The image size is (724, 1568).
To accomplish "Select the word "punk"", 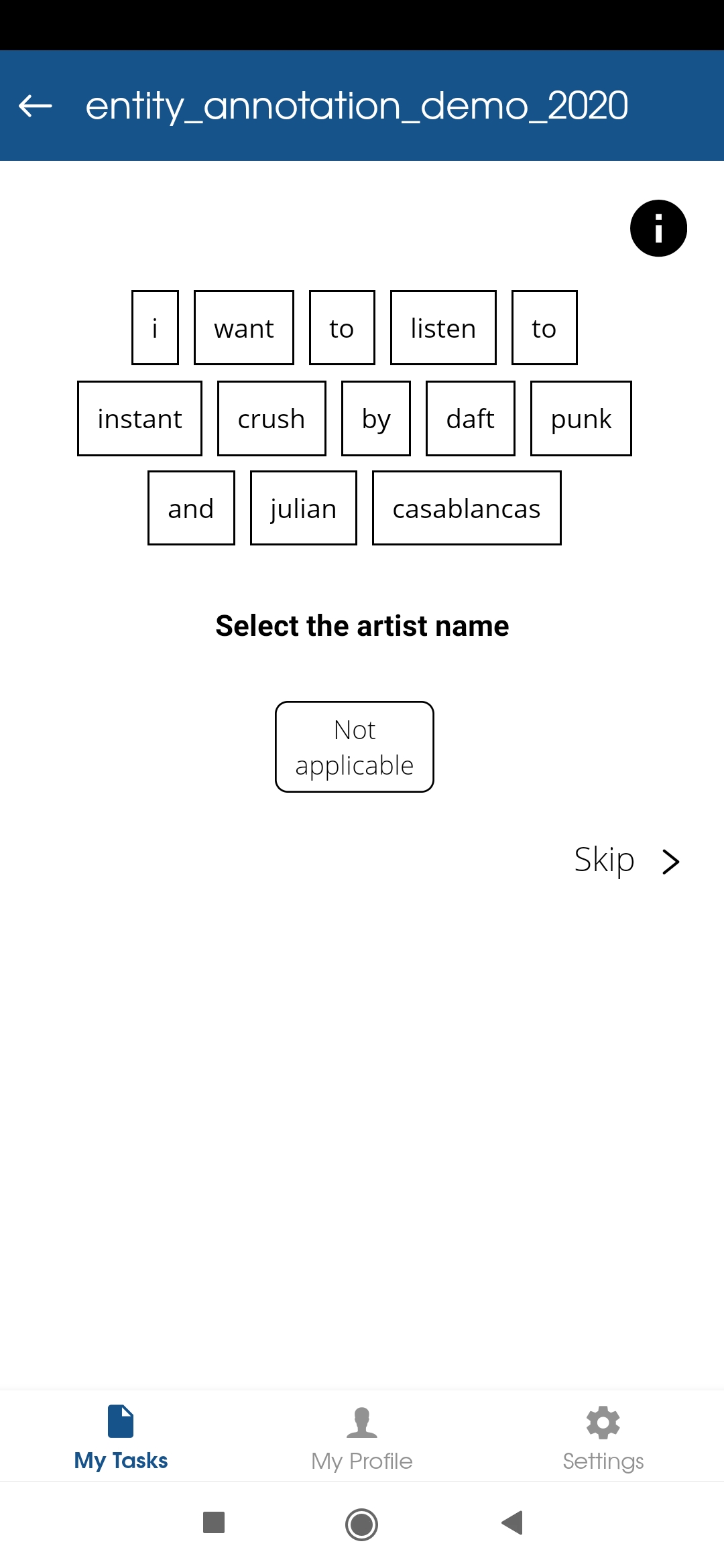I will click(581, 419).
